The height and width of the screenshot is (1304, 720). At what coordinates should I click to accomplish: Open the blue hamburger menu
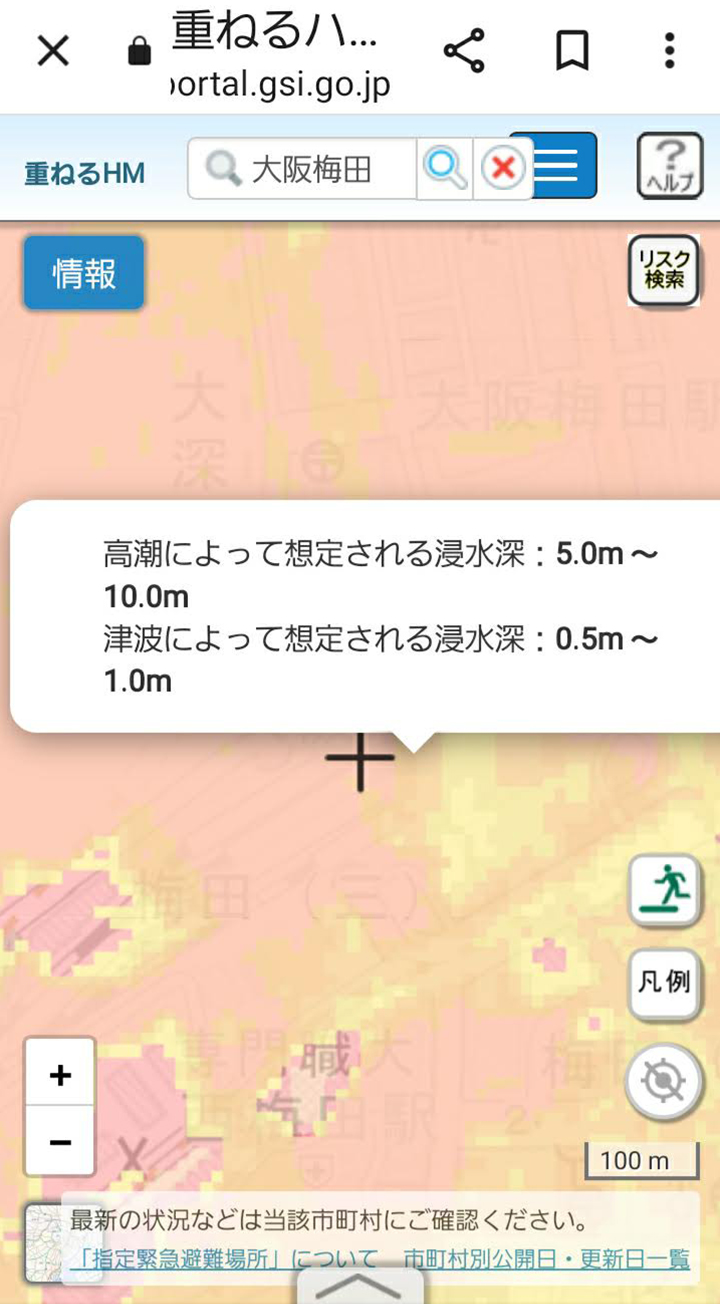(564, 165)
